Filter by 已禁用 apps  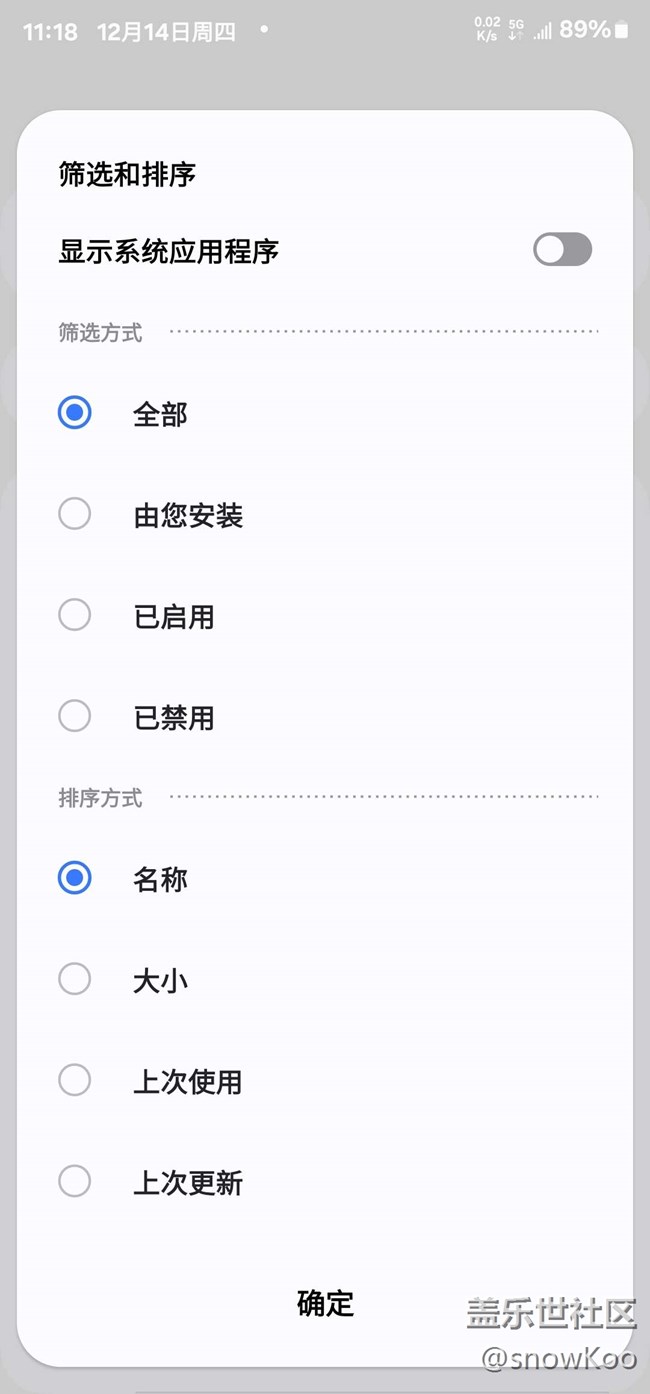[75, 716]
